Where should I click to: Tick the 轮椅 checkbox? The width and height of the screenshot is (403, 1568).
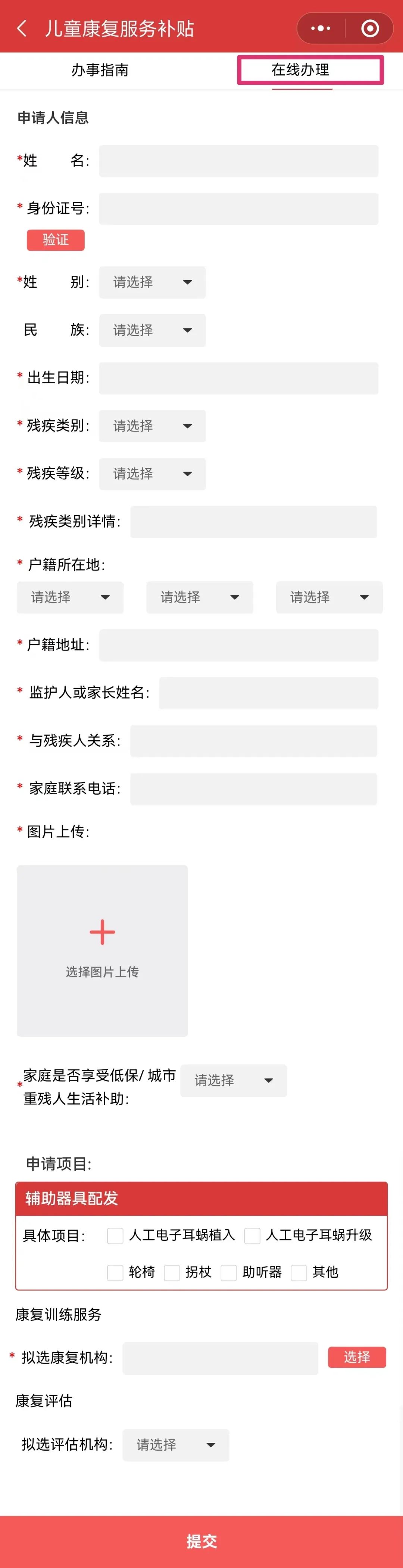click(x=116, y=1272)
